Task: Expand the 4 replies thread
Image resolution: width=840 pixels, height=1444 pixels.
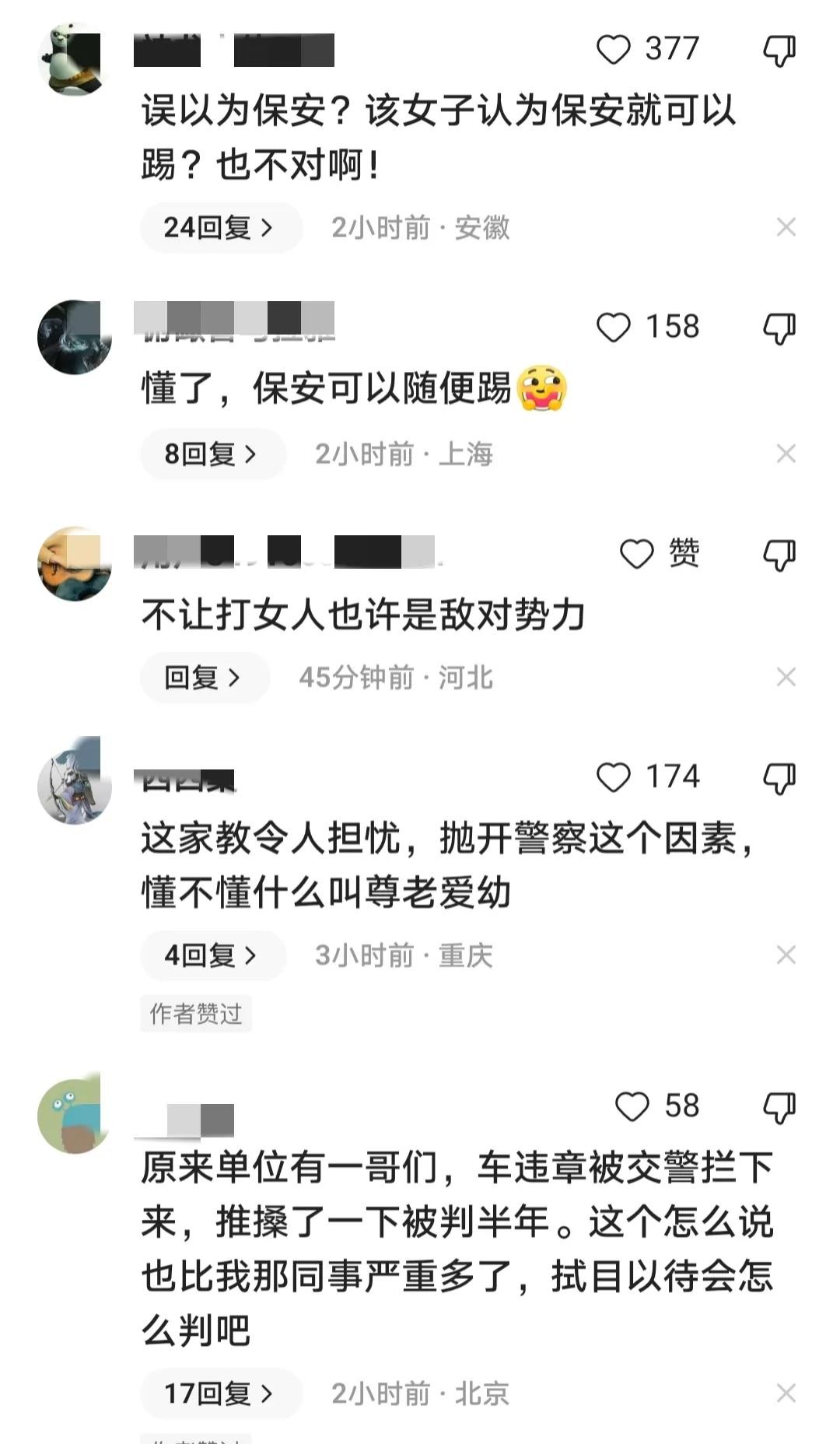Action: 212,955
